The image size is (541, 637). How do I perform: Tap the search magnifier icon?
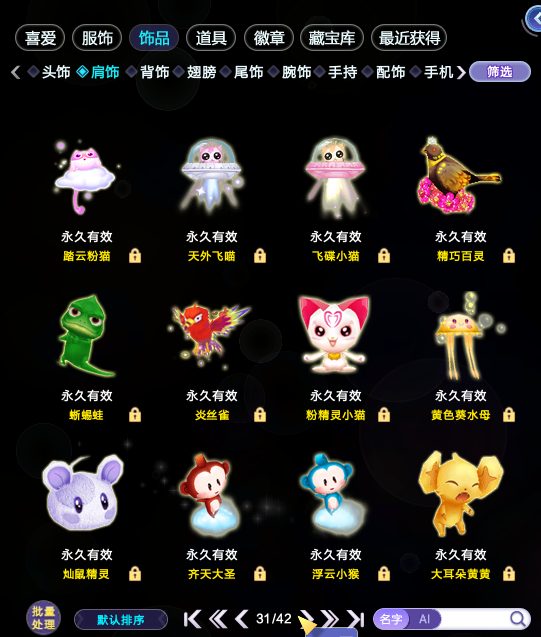(x=517, y=619)
